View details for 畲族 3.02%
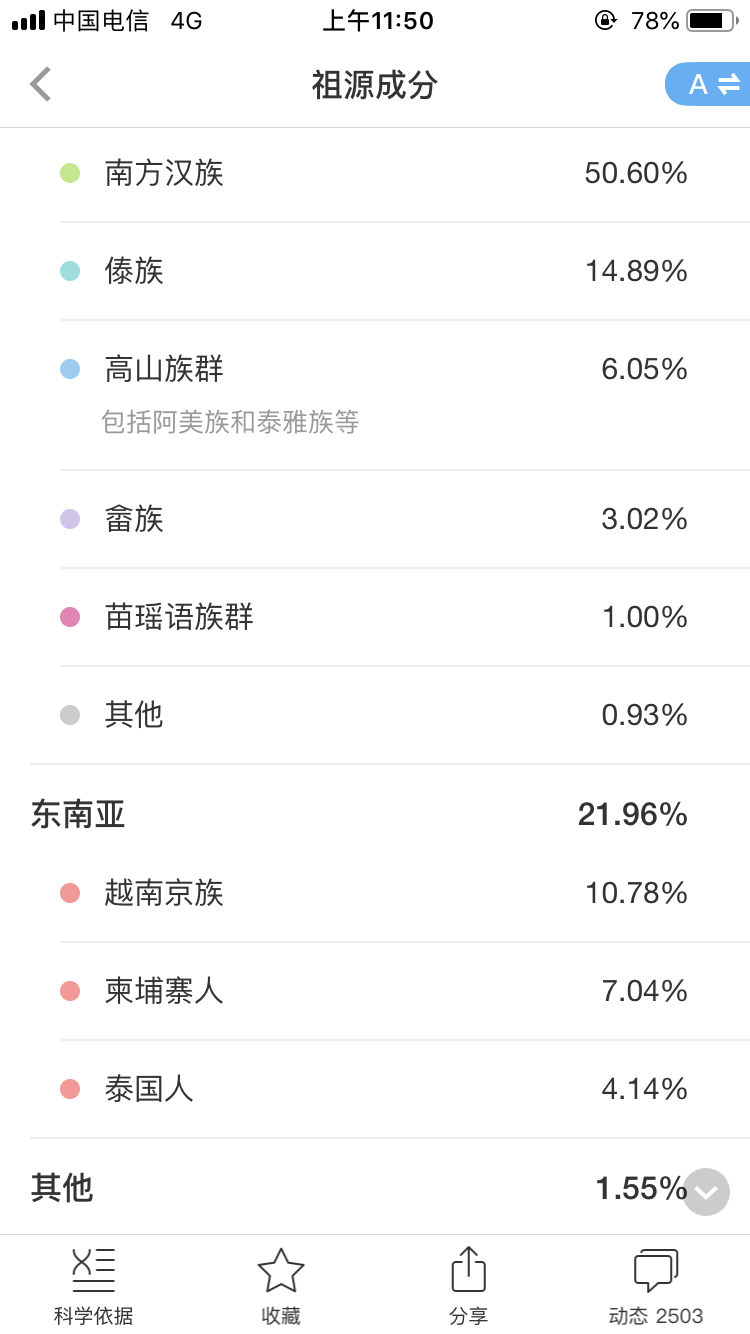Screen dimensions: 750x1334 click(390, 519)
